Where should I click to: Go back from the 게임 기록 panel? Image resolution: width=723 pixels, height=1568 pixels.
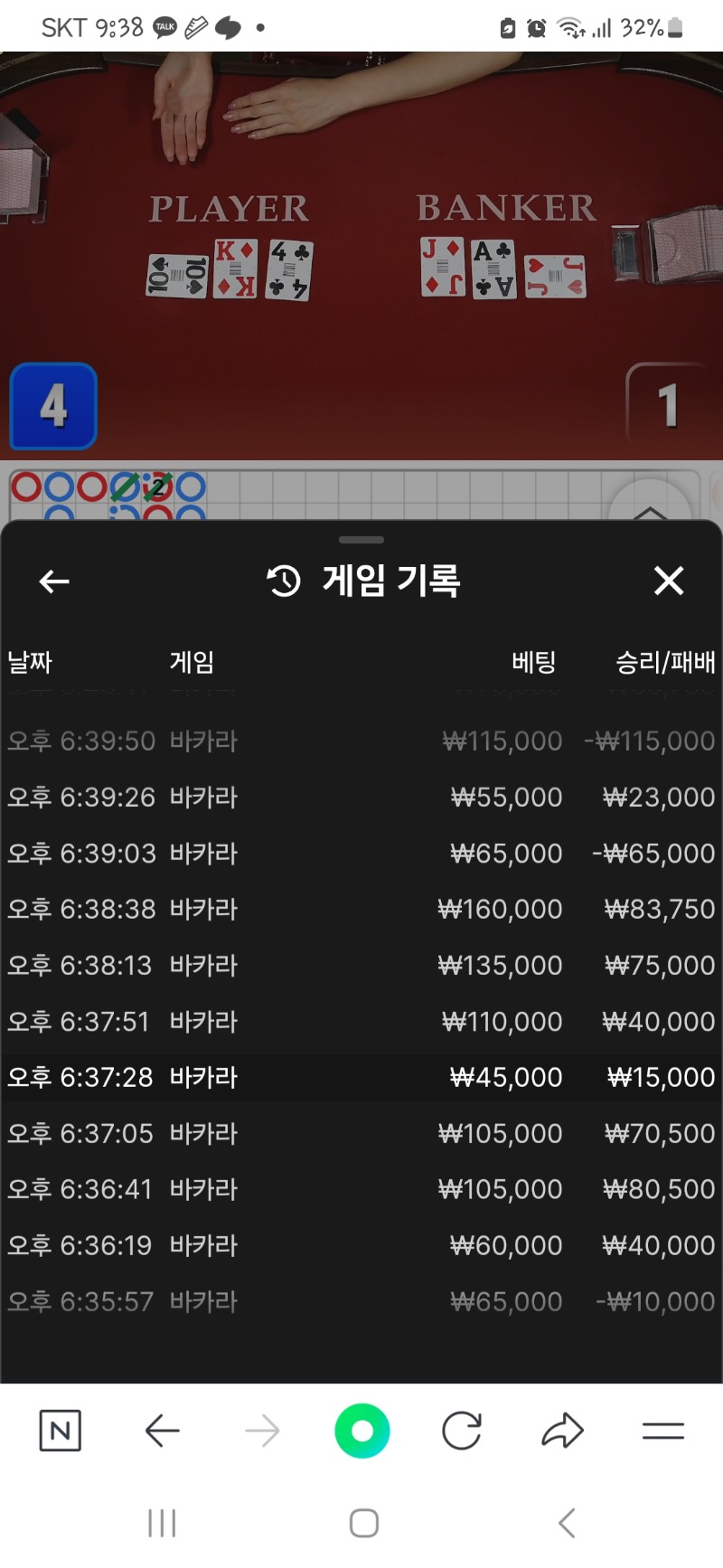pos(54,581)
